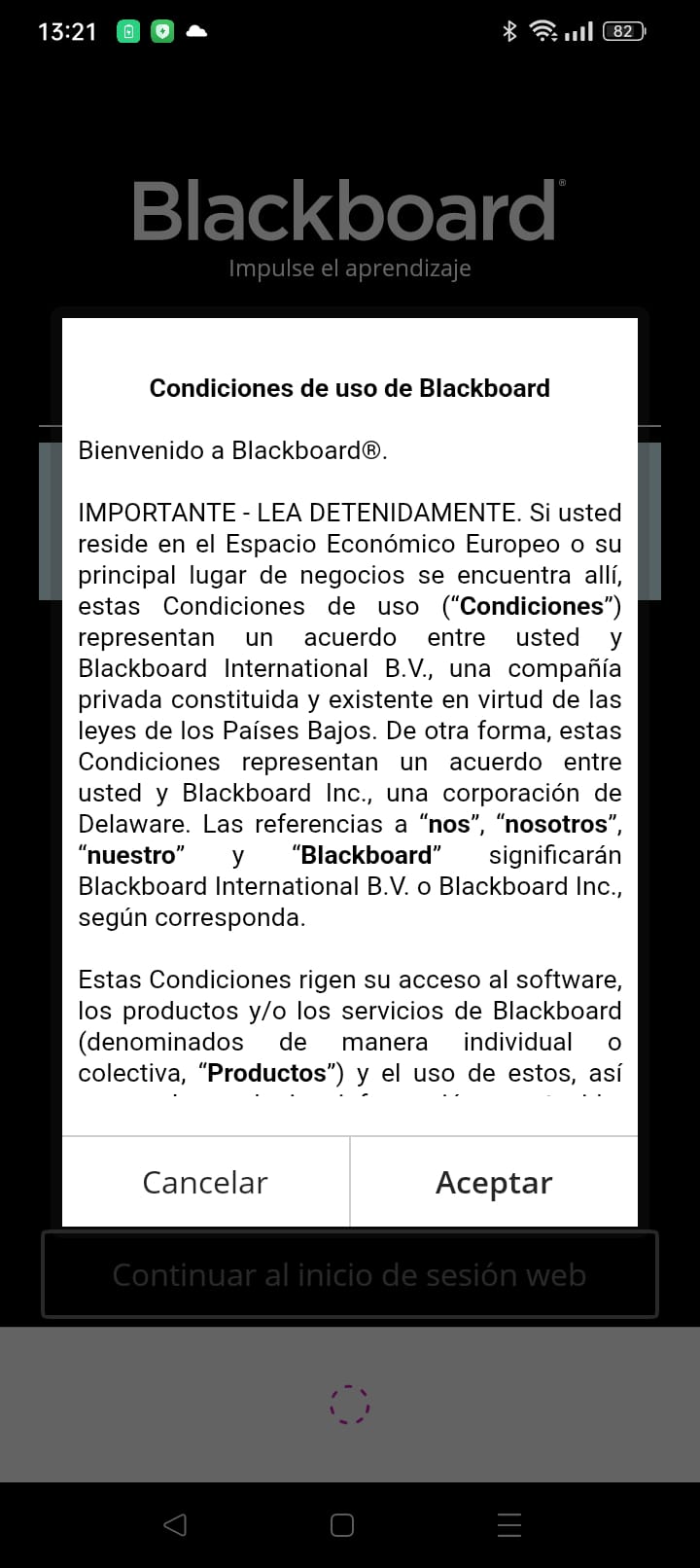Go to the home screen

click(342, 1524)
